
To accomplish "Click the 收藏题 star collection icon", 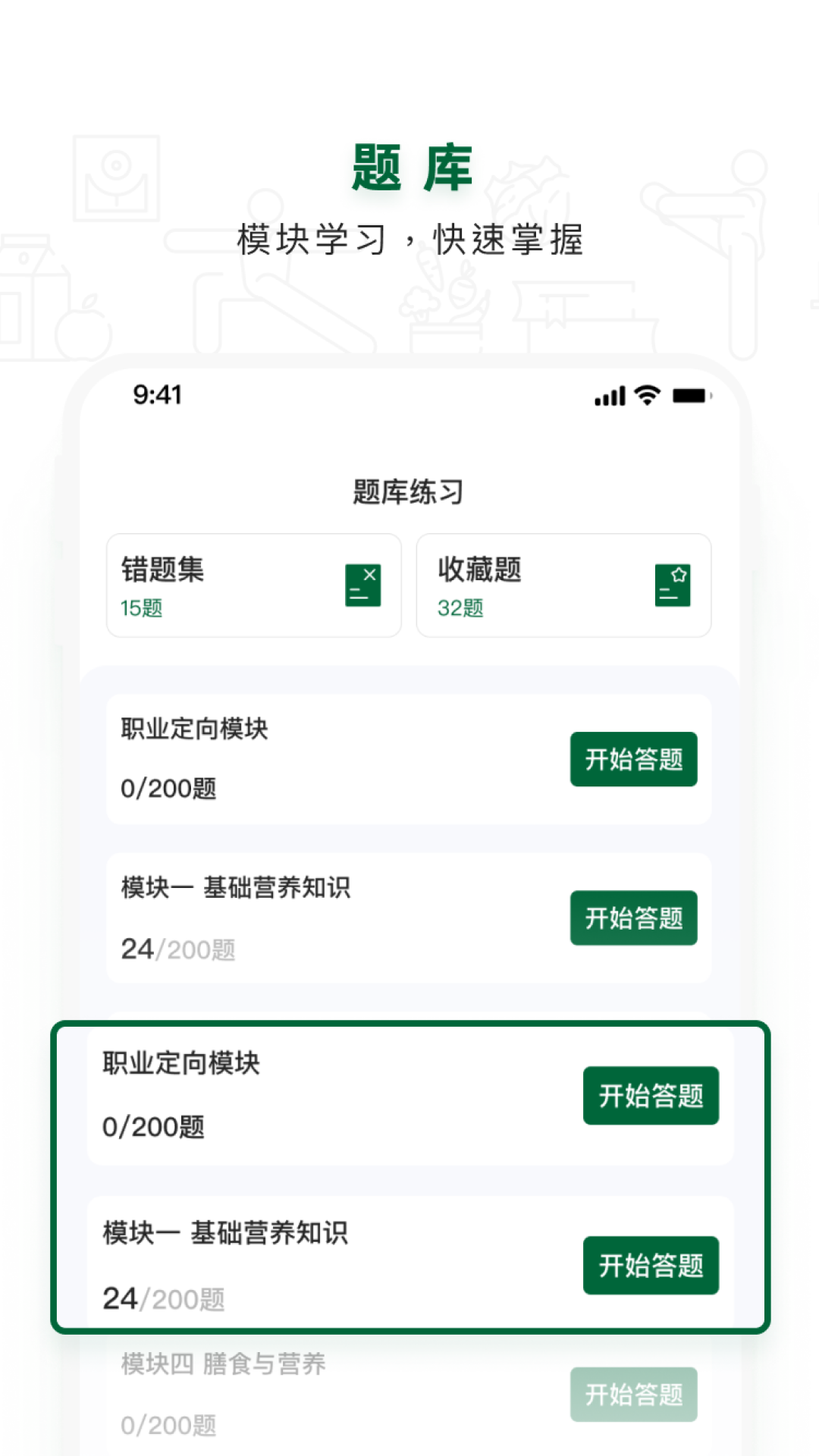I will tap(672, 585).
